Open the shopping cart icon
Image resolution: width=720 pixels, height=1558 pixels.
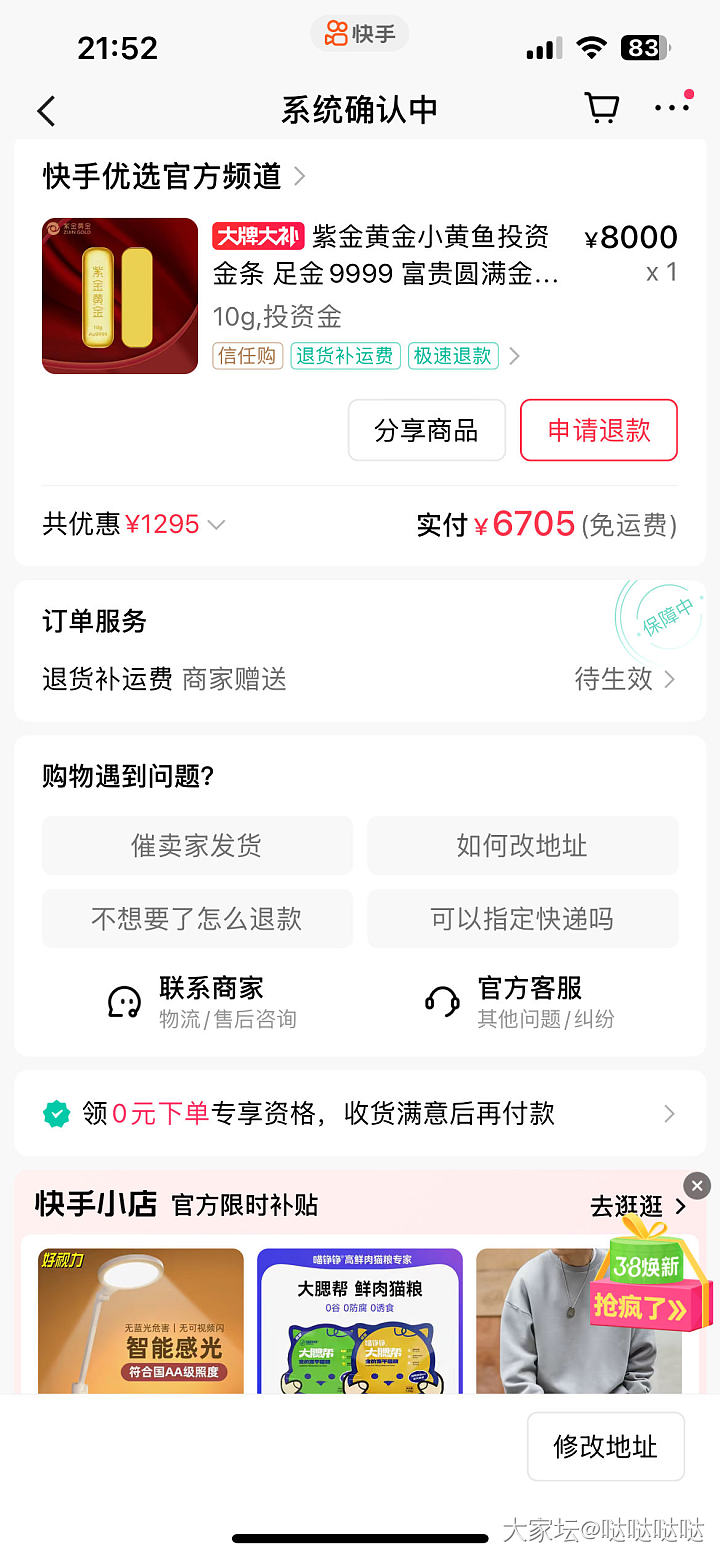601,108
